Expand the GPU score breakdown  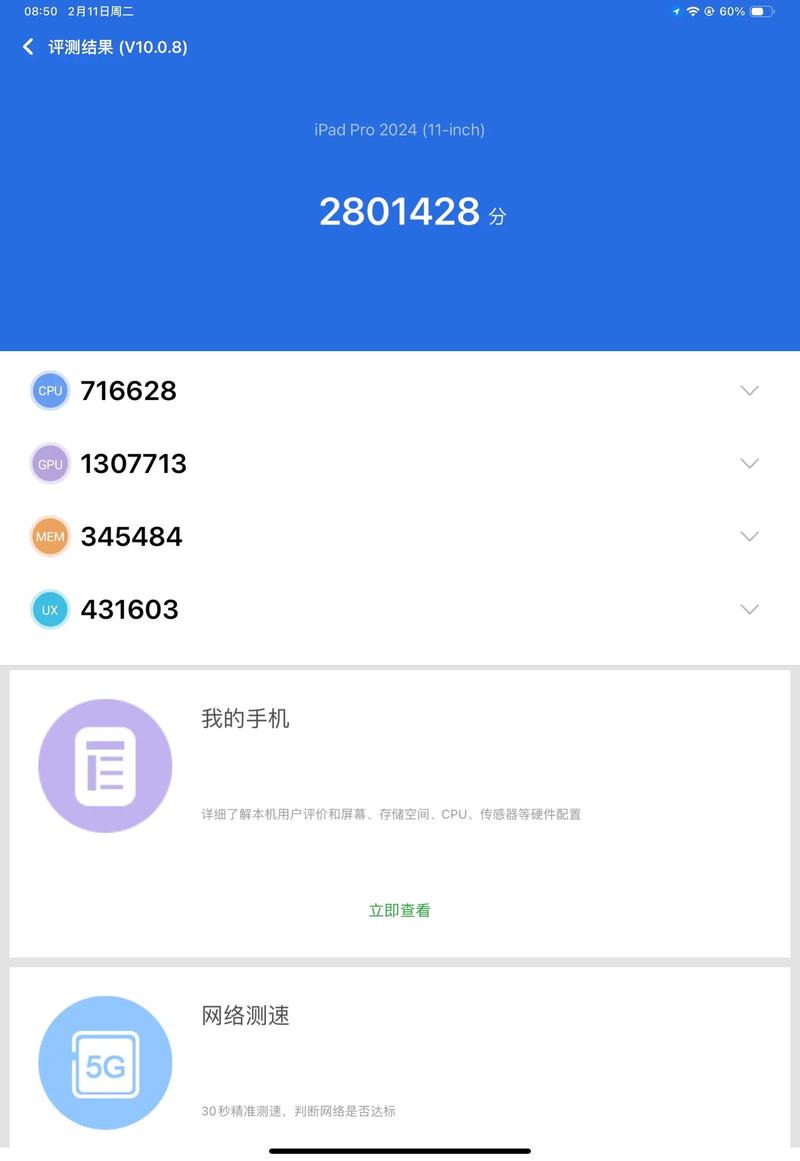[749, 463]
